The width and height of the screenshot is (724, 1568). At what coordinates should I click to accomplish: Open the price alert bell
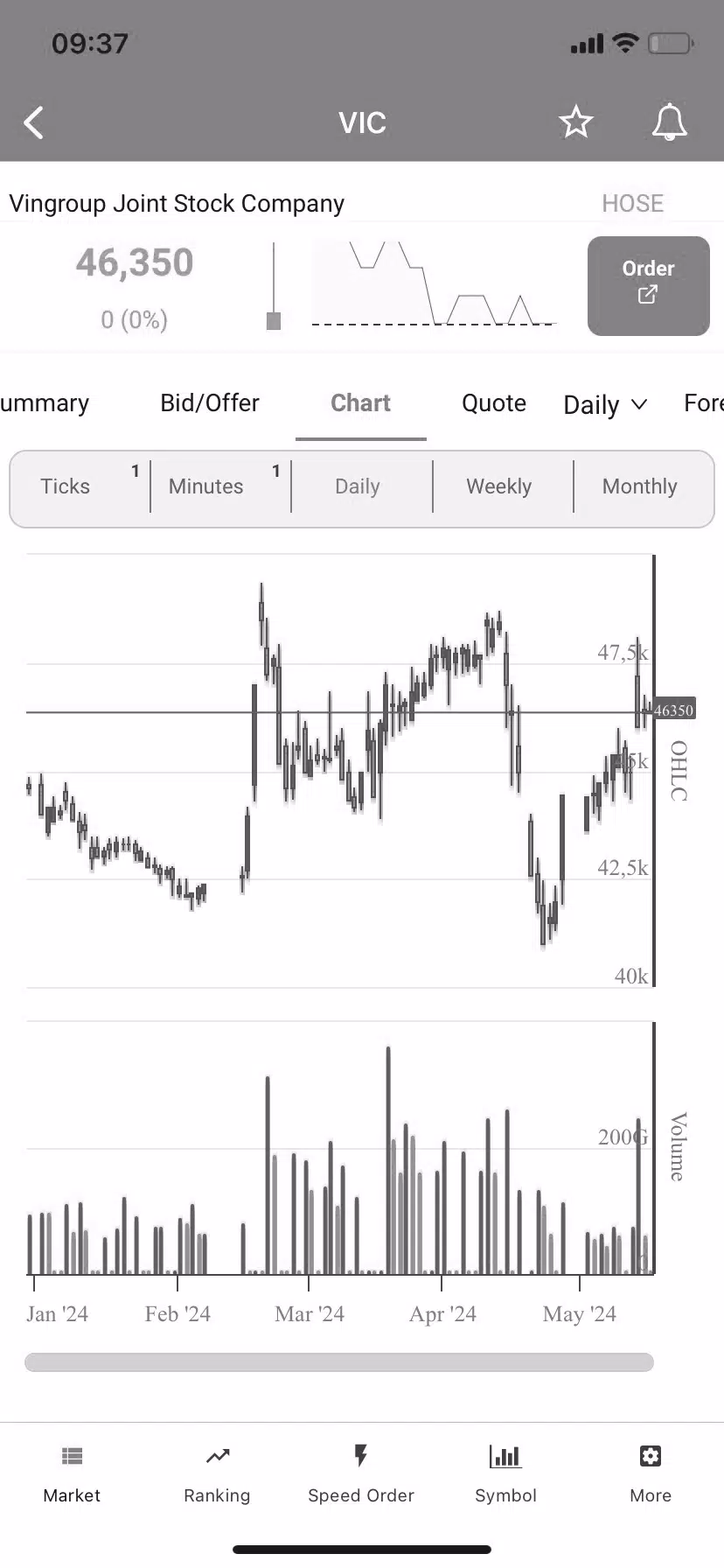click(669, 122)
